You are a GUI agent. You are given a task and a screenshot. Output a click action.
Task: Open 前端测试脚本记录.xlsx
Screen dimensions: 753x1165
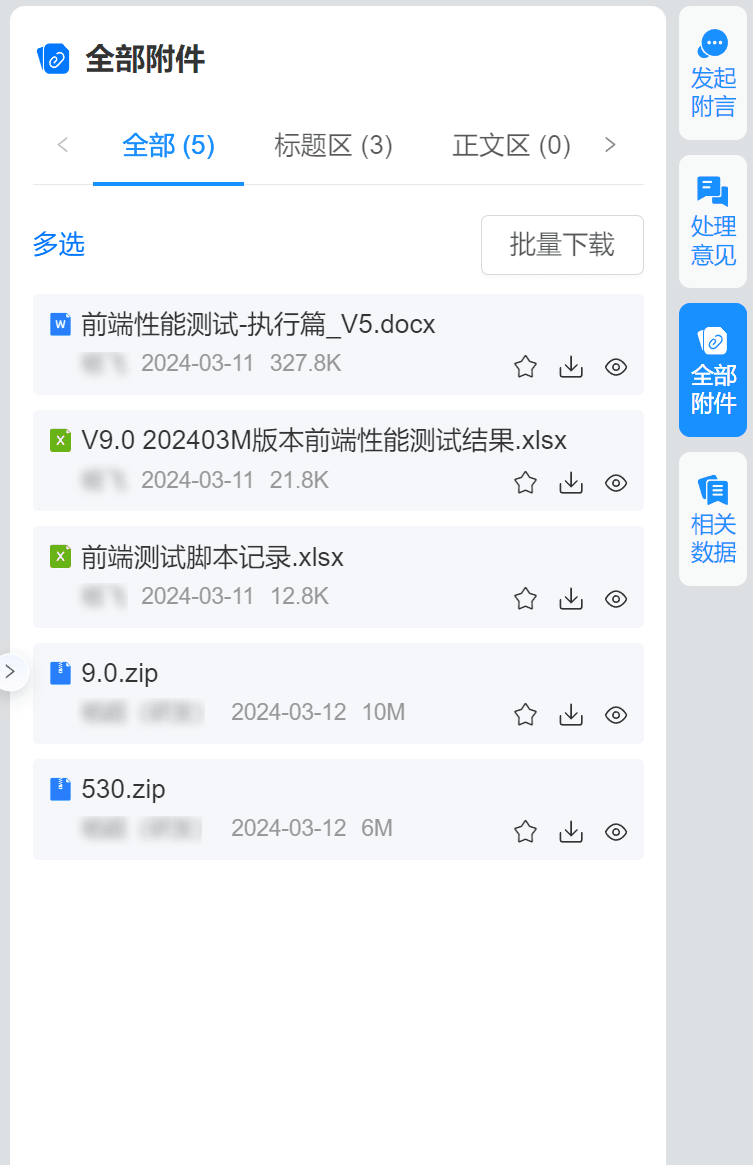(x=212, y=557)
